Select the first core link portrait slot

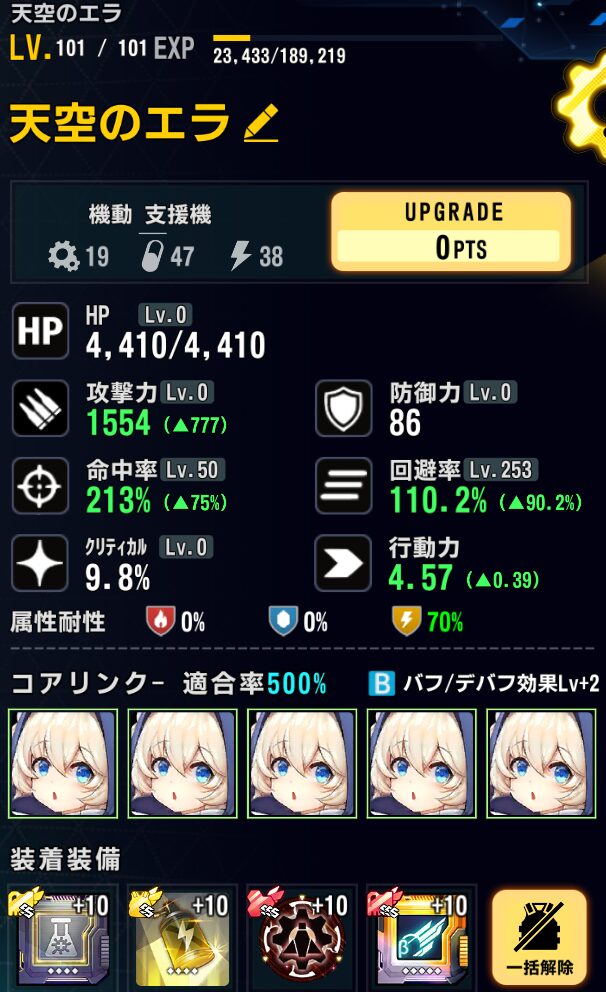[x=64, y=764]
